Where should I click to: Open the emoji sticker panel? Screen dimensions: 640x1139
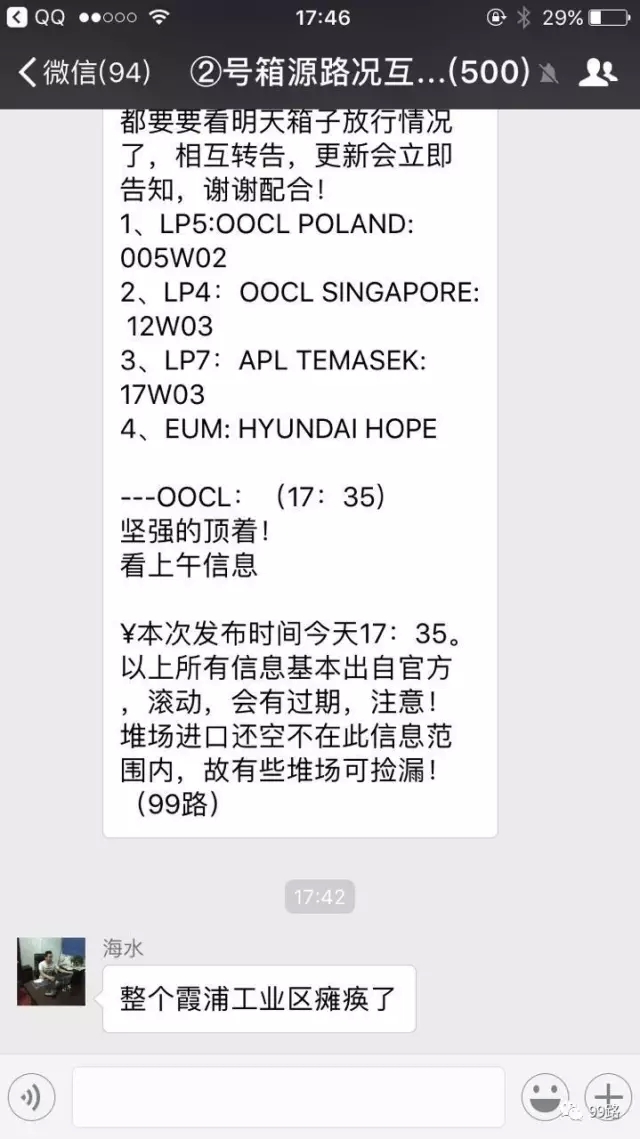(546, 1097)
